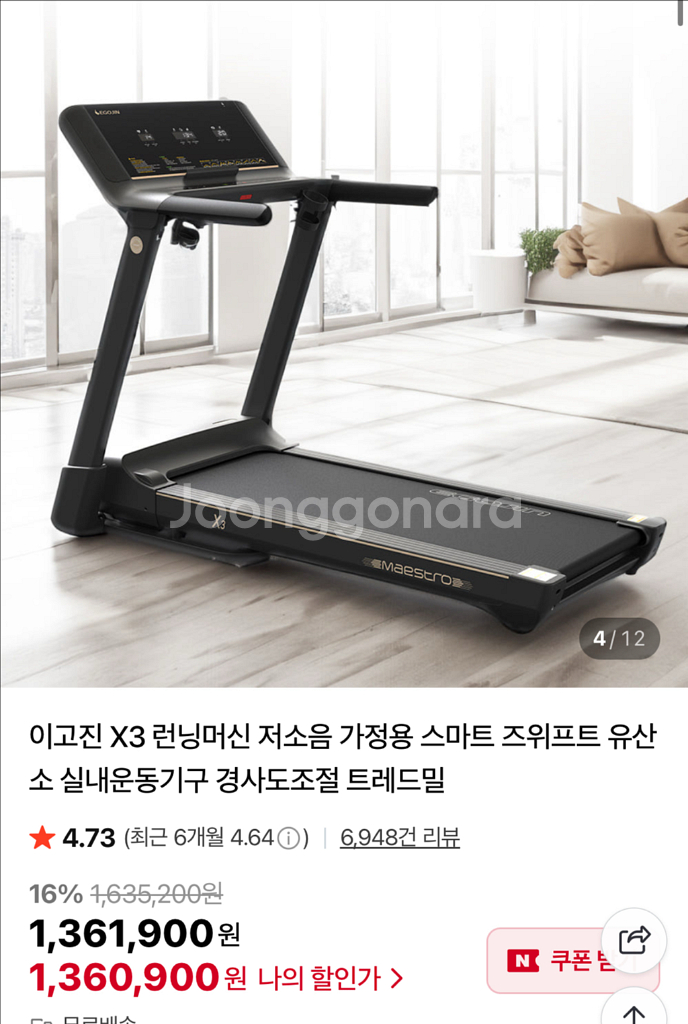Tap the scroll-to-top arrow button
This screenshot has height=1024, width=688.
pyautogui.click(x=634, y=1008)
